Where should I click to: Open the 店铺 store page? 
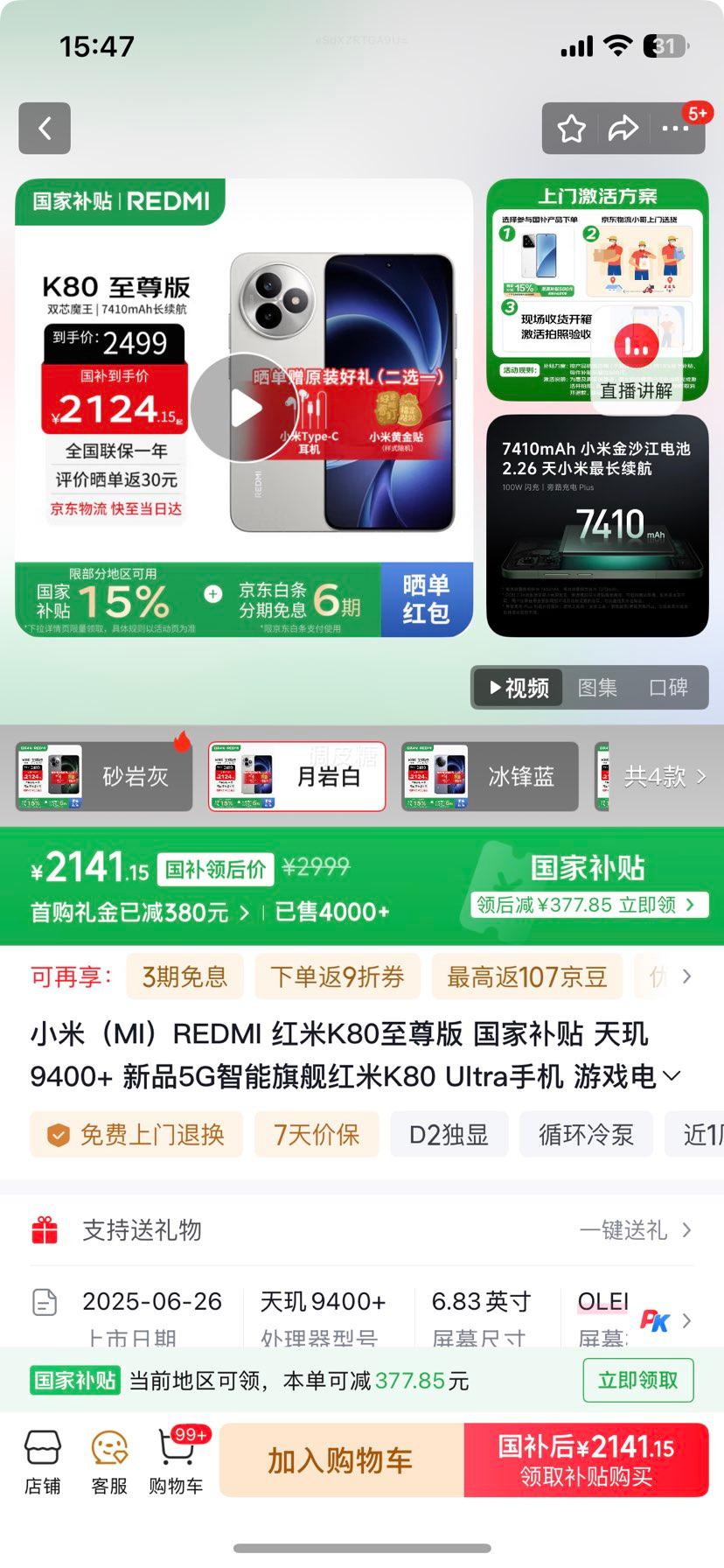pos(42,1462)
